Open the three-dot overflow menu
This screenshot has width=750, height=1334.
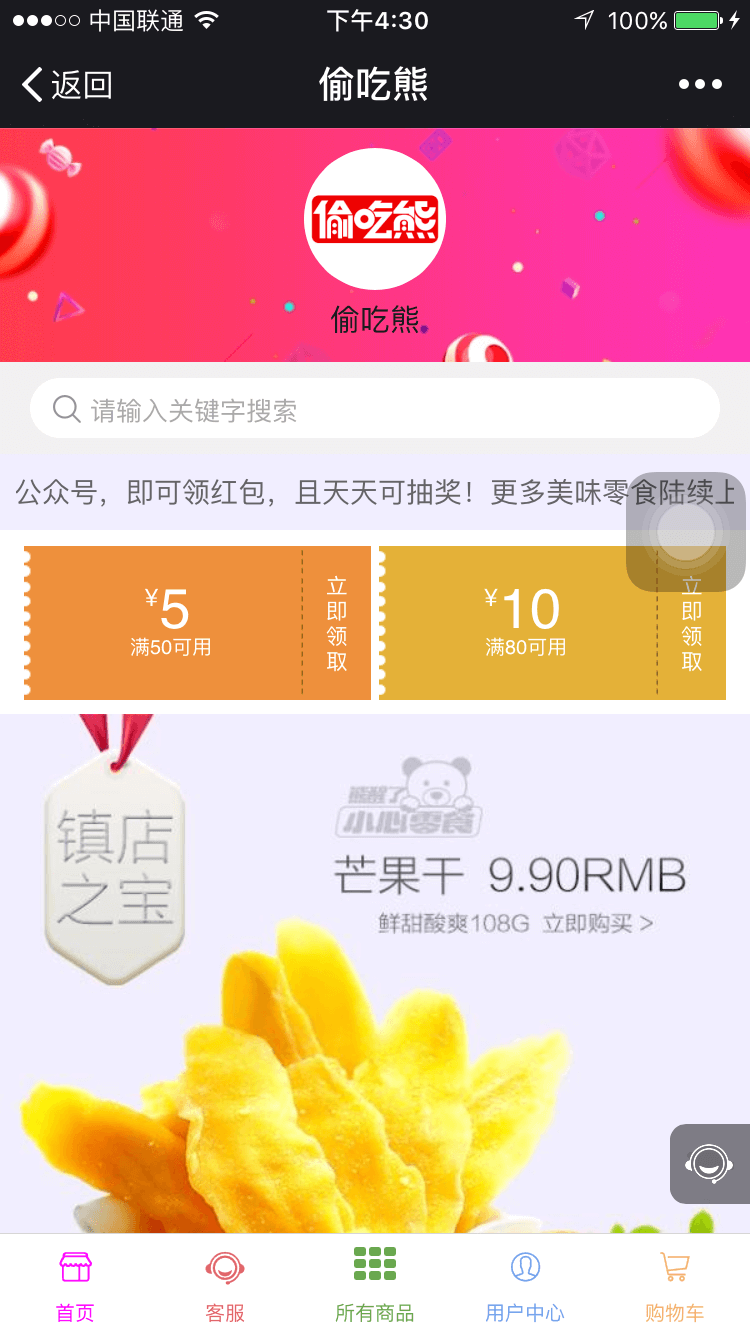[700, 85]
